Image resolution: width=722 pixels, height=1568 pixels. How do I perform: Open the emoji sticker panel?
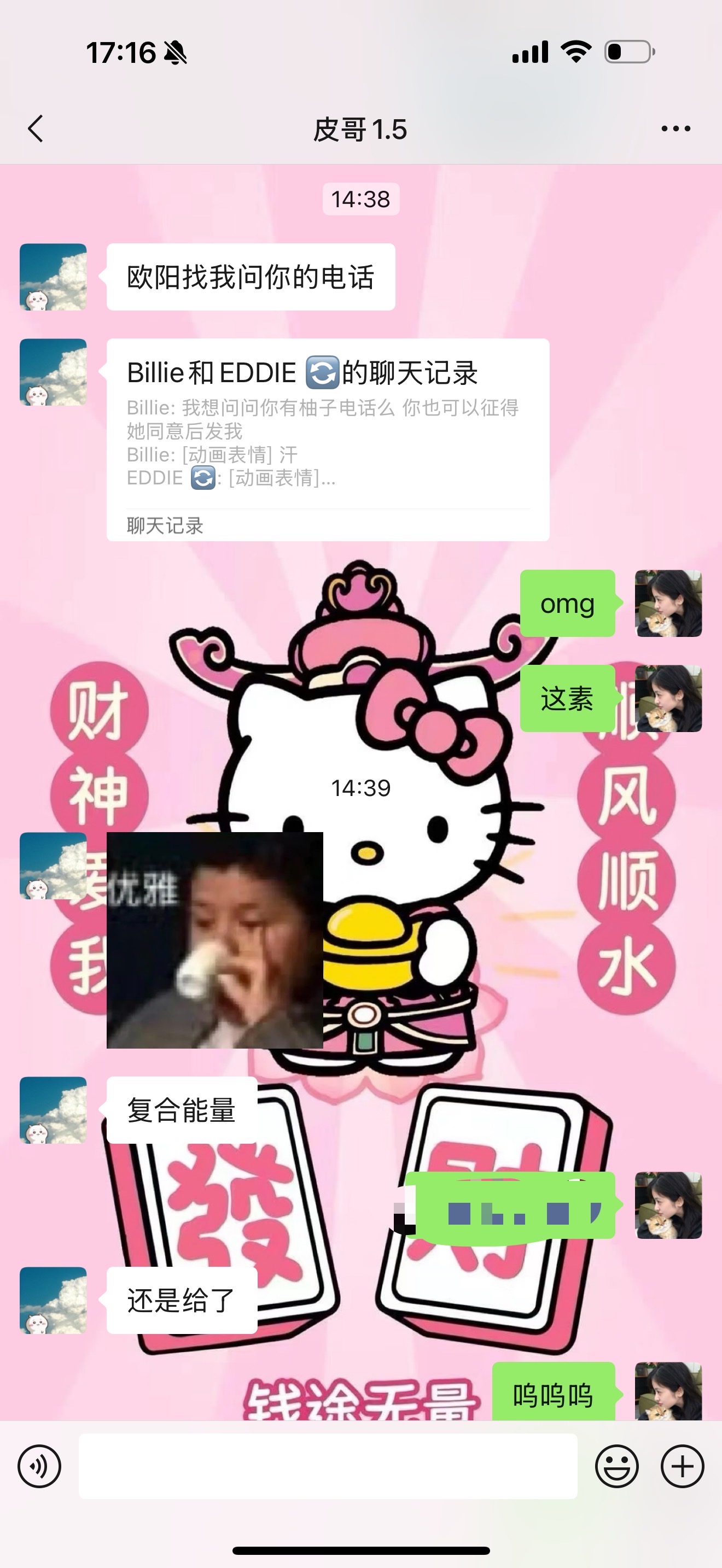pyautogui.click(x=616, y=1466)
